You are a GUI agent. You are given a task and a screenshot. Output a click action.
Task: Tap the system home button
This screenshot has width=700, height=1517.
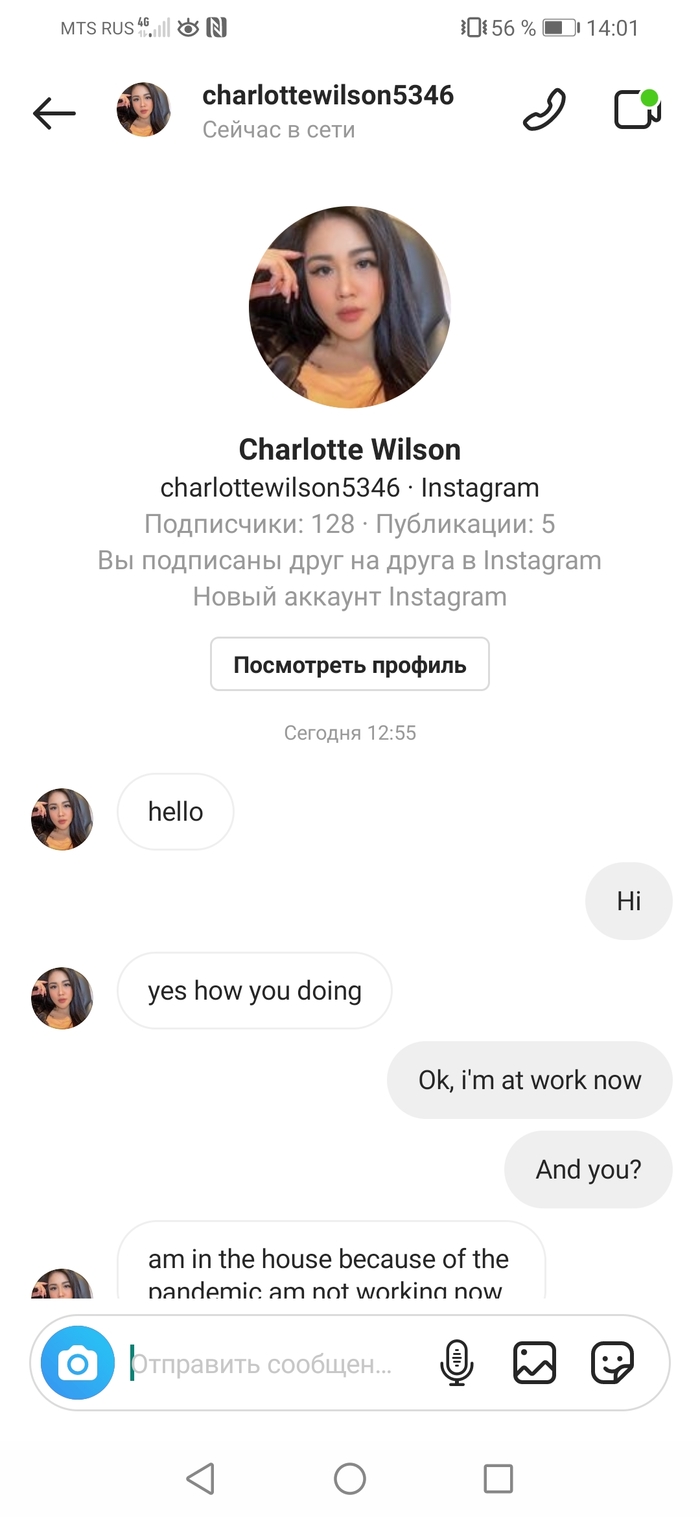[x=349, y=1478]
